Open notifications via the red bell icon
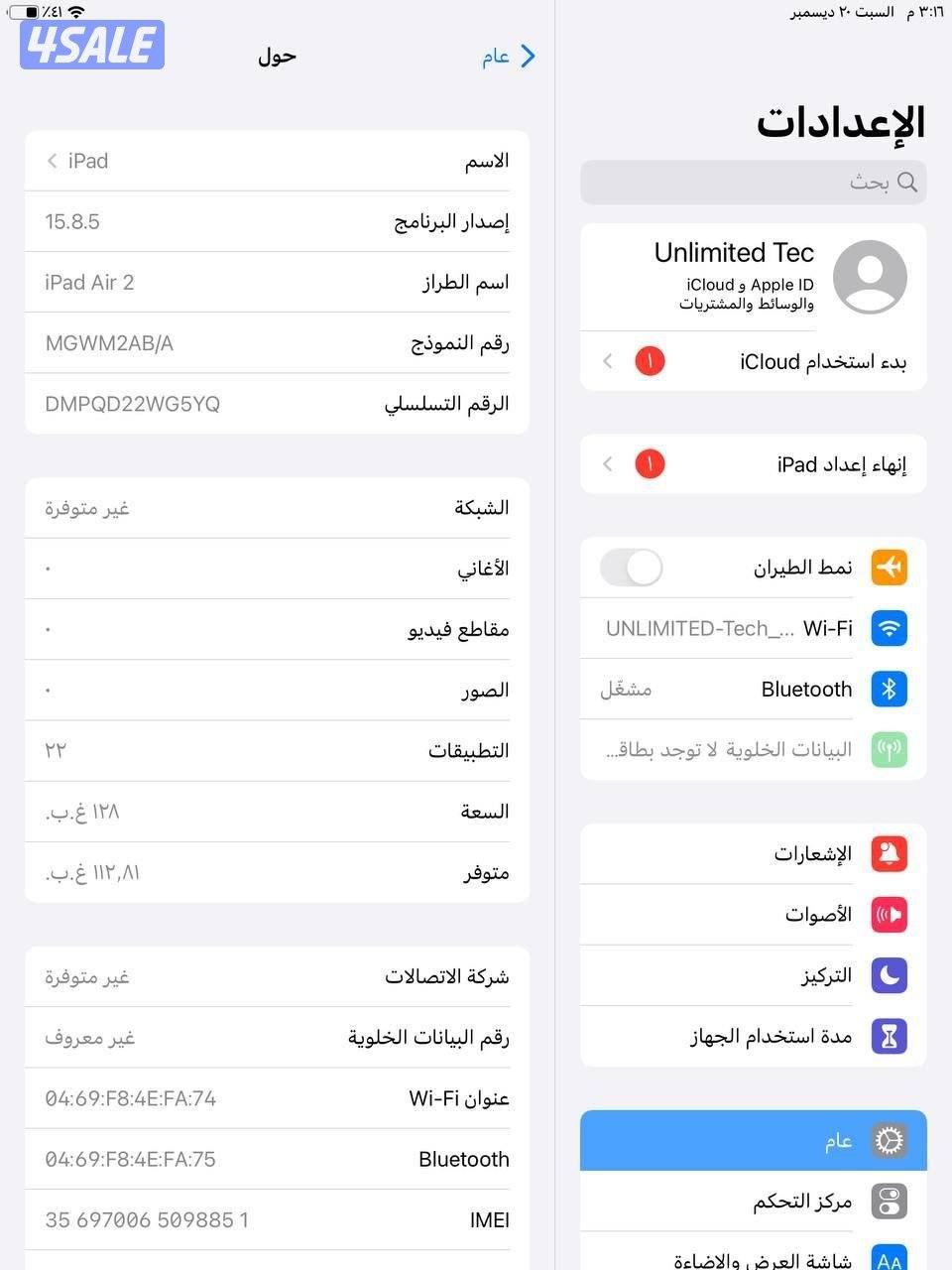Screen dimensions: 952x1270 889,853
